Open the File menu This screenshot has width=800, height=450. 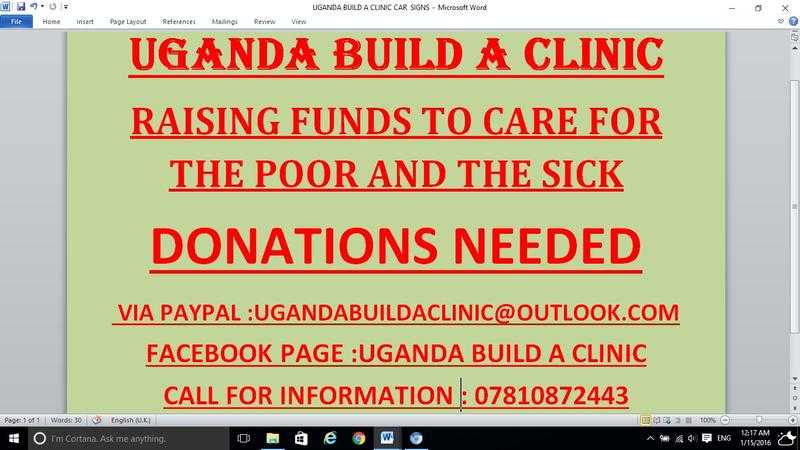(x=16, y=21)
